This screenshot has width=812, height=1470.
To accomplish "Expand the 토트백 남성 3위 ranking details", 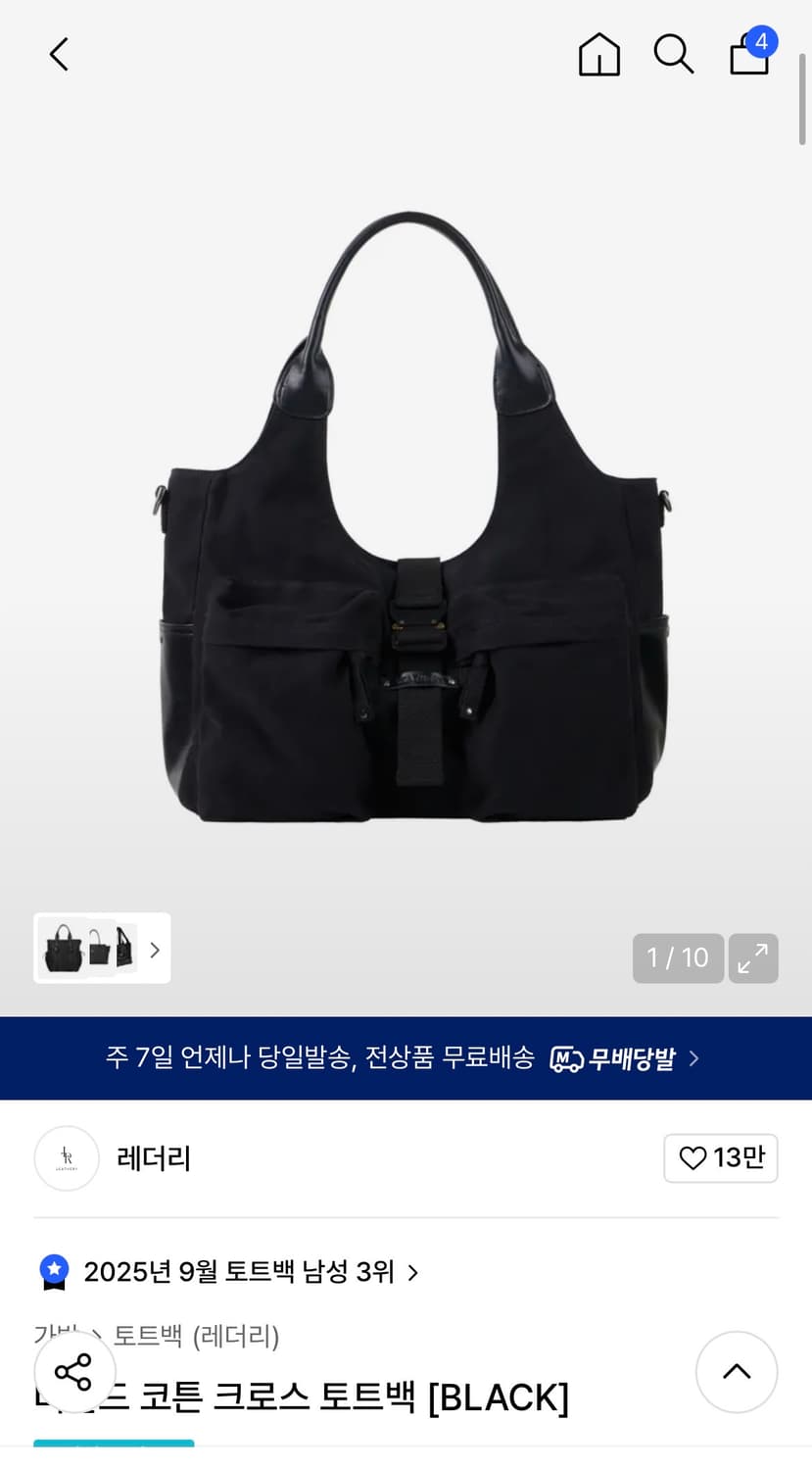I will (412, 1271).
